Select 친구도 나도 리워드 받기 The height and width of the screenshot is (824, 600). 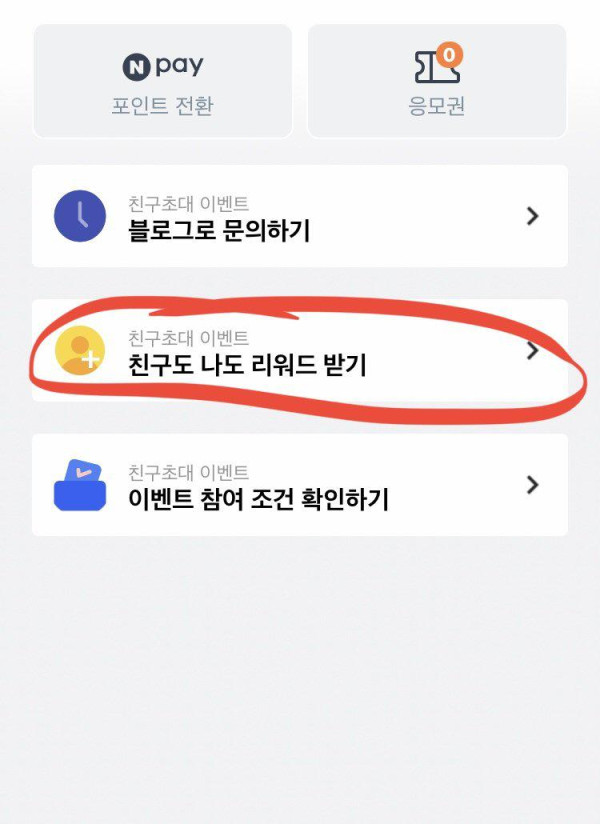pyautogui.click(x=299, y=351)
